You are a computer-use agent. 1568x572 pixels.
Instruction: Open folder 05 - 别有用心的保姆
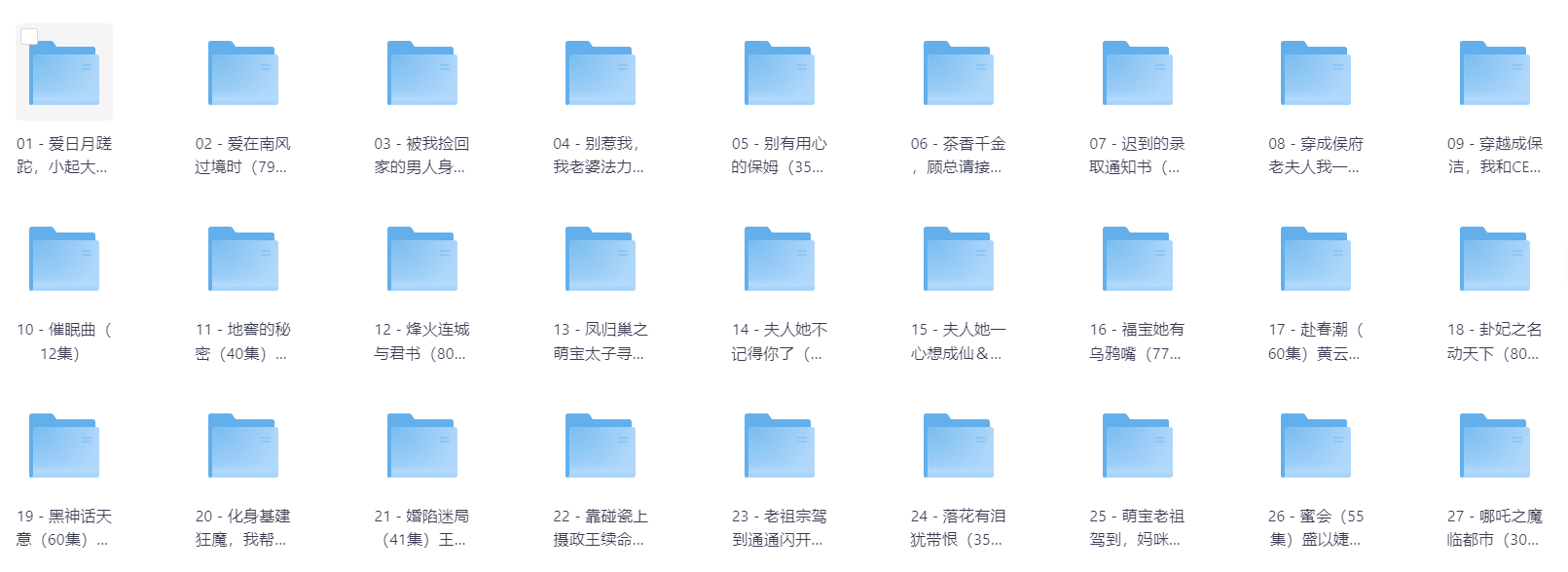779,74
